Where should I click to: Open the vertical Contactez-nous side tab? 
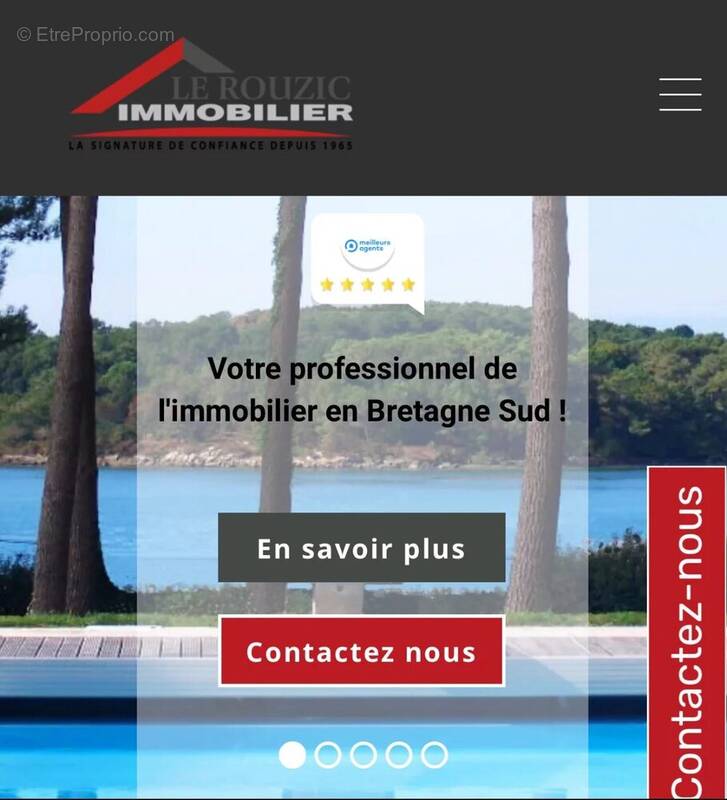click(687, 640)
